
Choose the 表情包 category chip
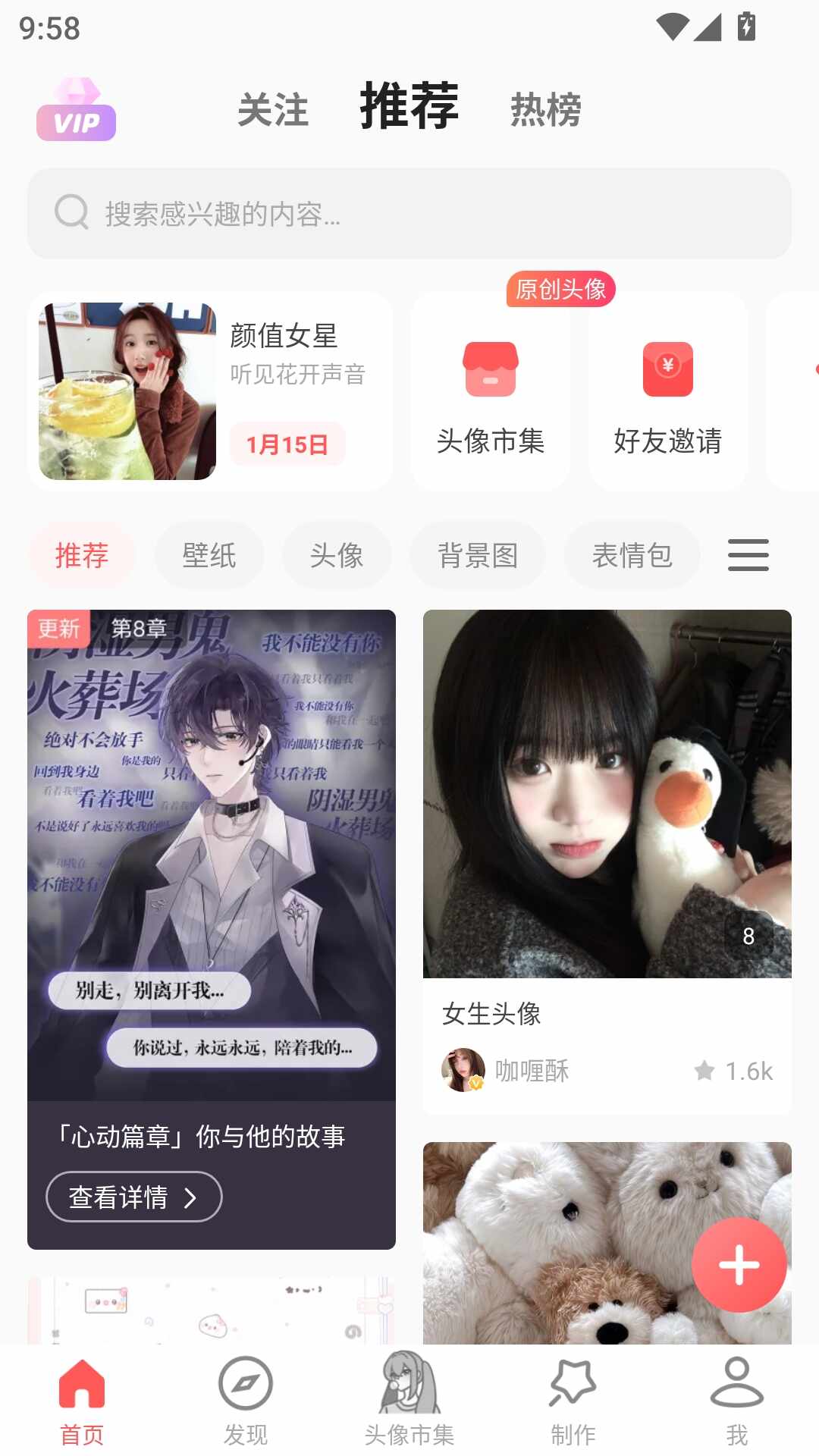tap(632, 556)
